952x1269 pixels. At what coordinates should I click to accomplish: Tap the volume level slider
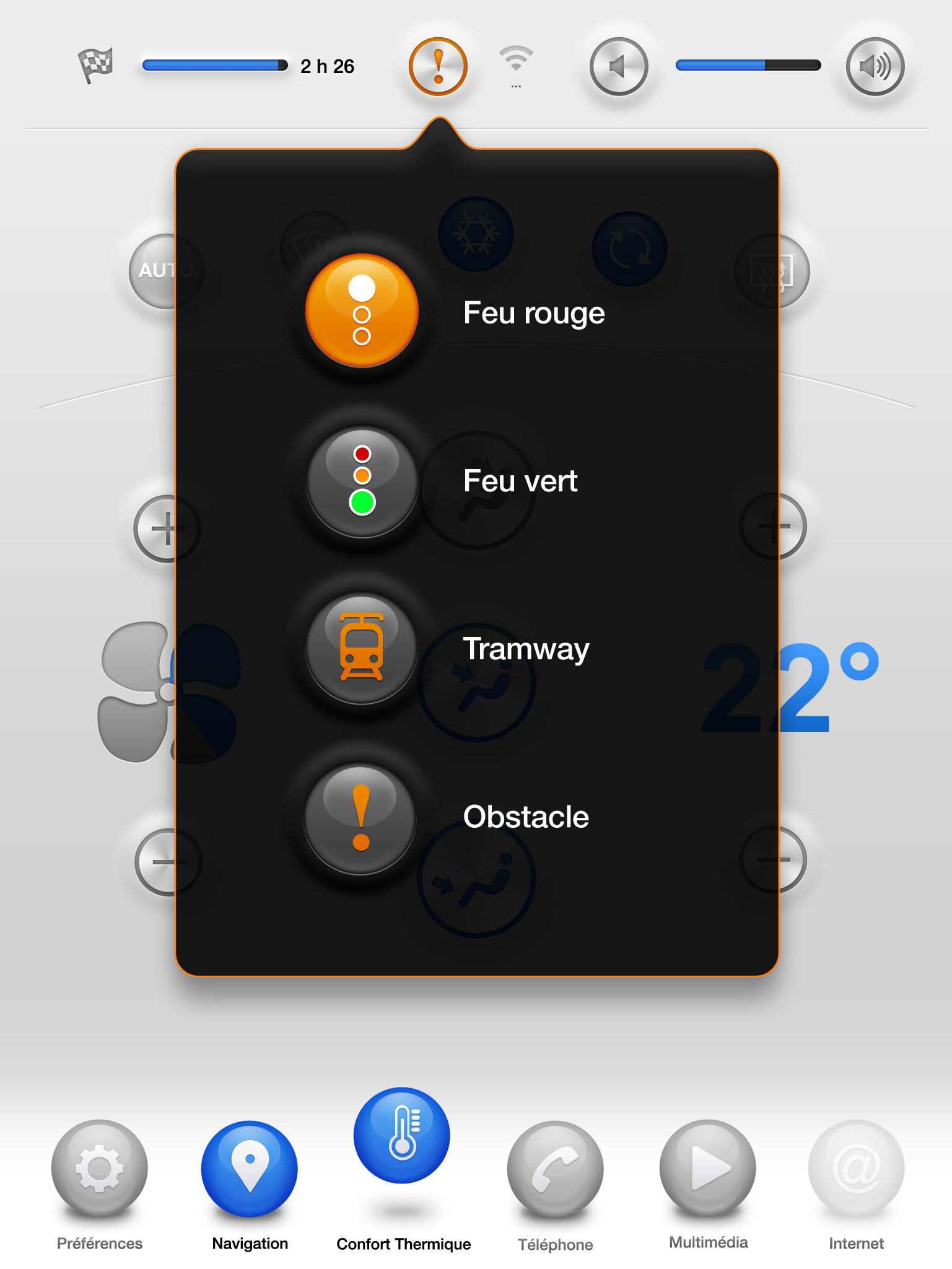748,65
